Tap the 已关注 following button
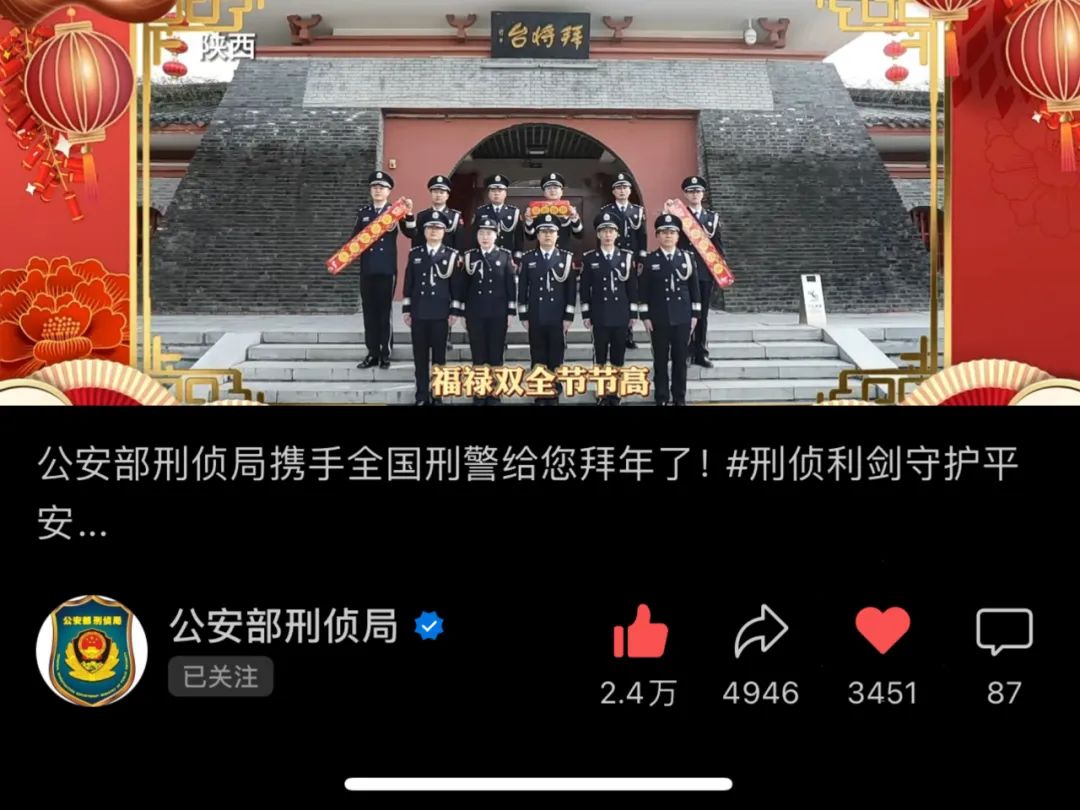Screen dimensions: 1080x810 point(220,677)
